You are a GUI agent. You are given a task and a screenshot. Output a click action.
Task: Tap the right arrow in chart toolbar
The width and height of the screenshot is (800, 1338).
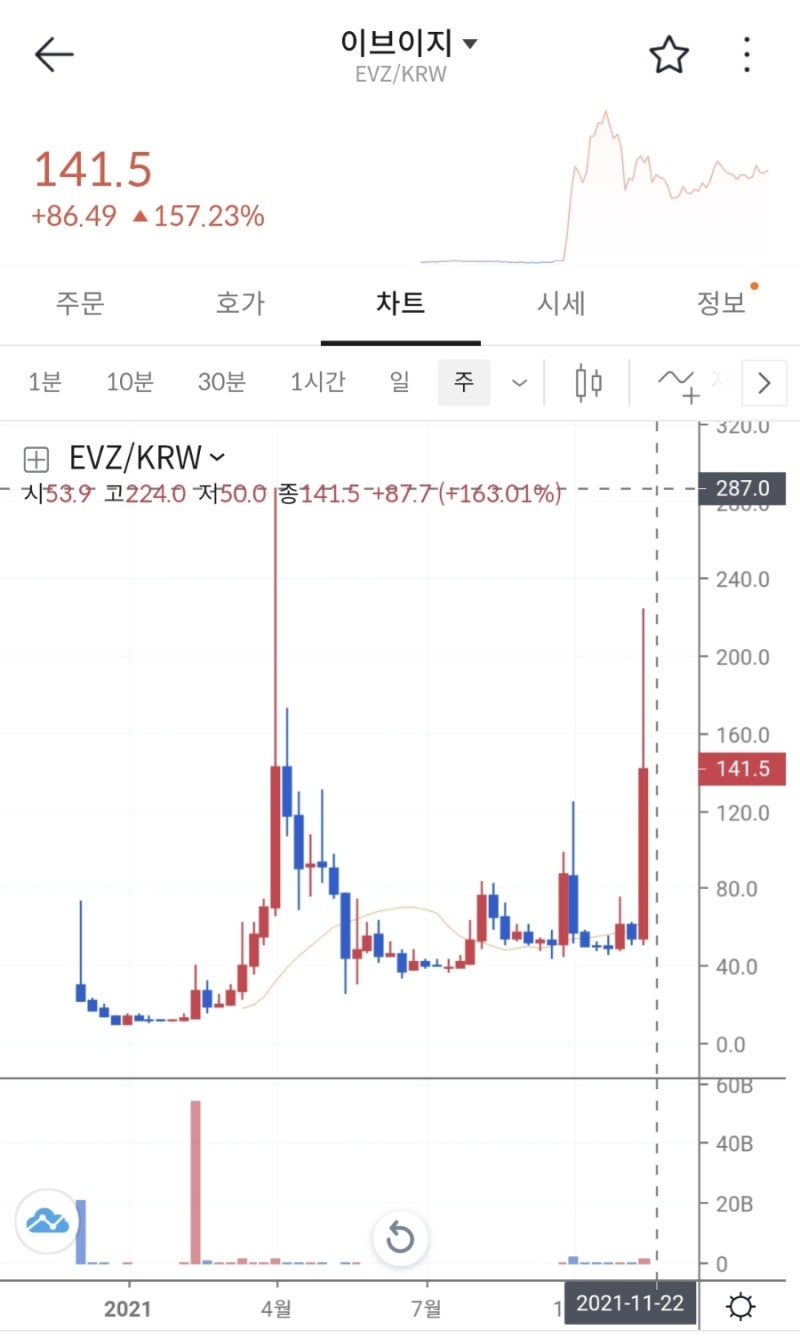765,383
